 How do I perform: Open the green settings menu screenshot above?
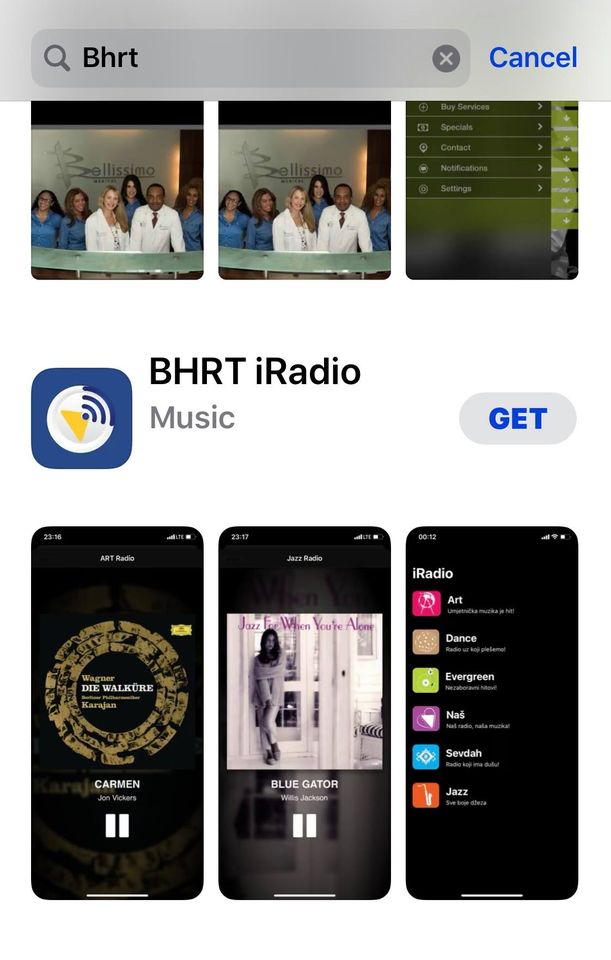pyautogui.click(x=491, y=190)
